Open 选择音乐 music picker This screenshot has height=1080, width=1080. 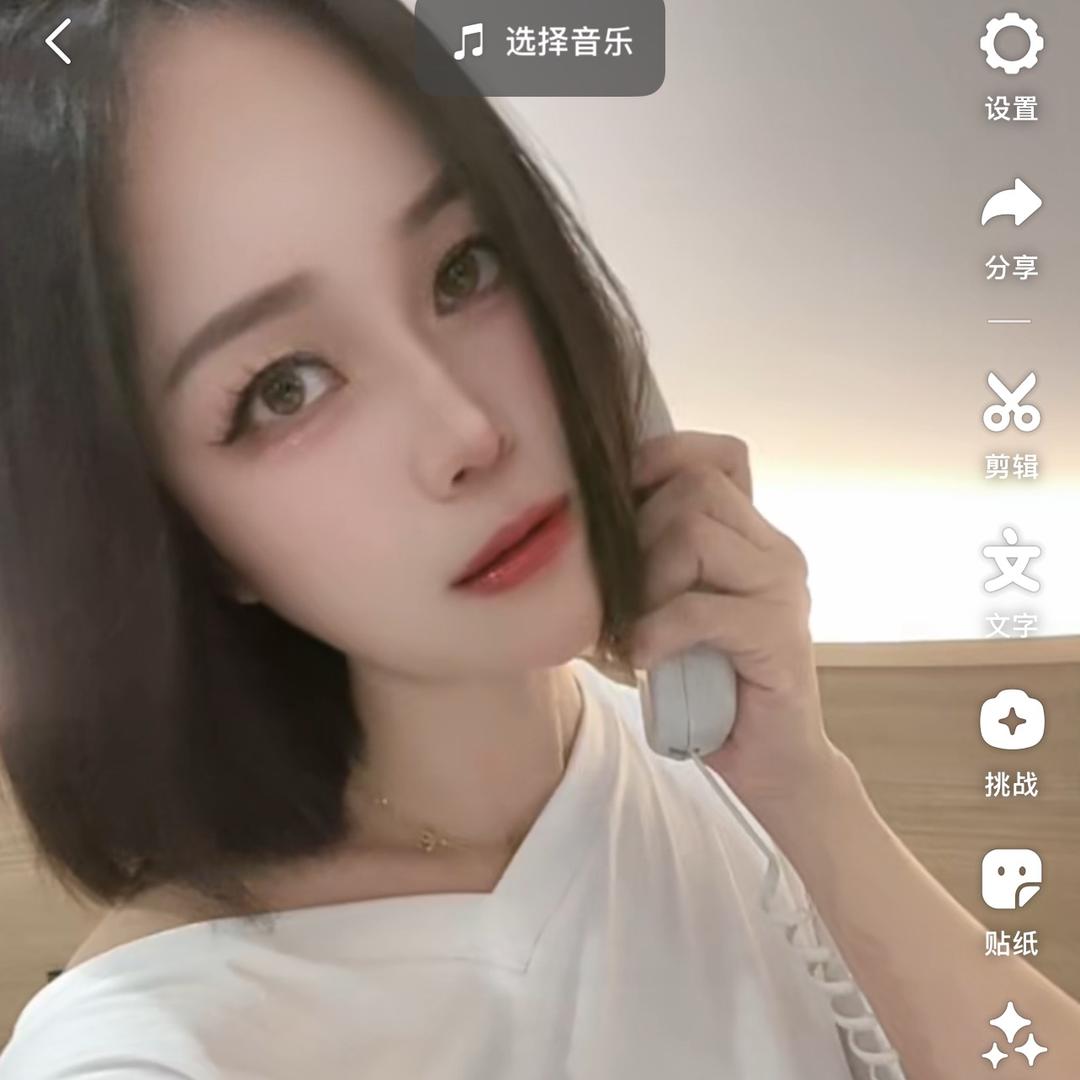(x=541, y=43)
